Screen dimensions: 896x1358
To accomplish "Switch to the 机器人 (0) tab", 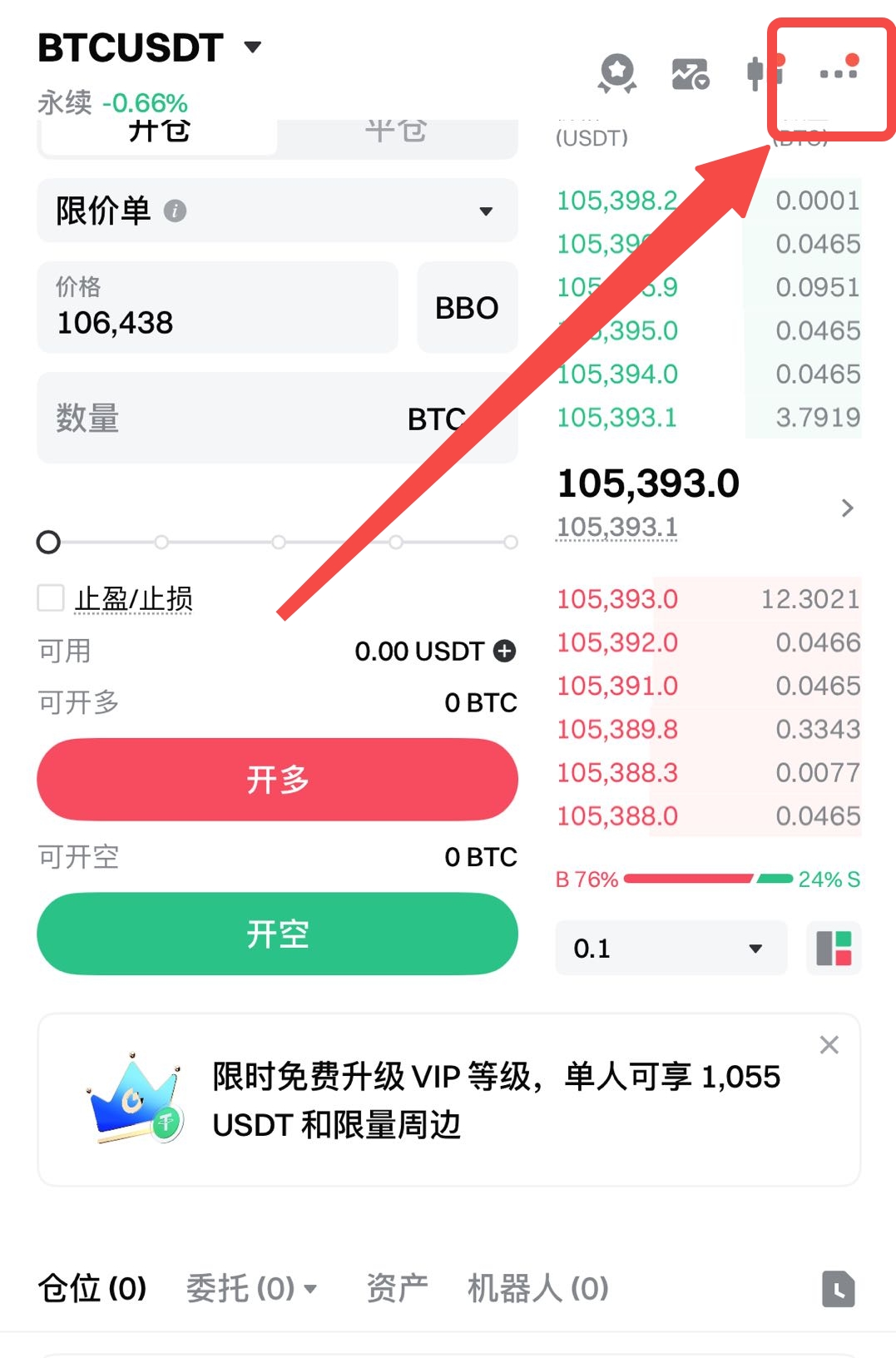I will tap(537, 1288).
